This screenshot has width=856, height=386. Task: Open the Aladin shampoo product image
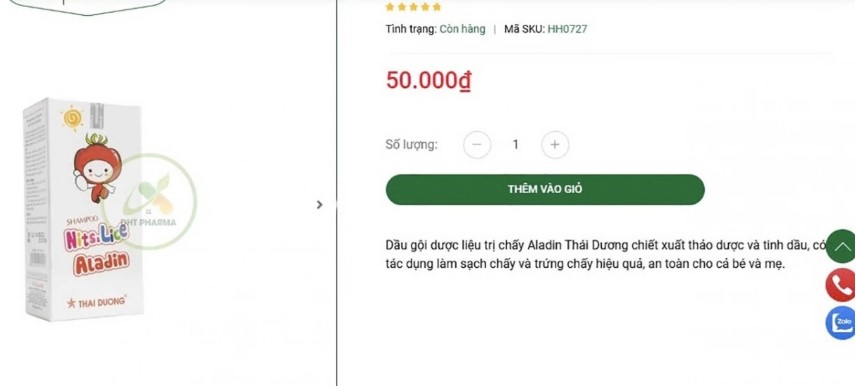84,209
